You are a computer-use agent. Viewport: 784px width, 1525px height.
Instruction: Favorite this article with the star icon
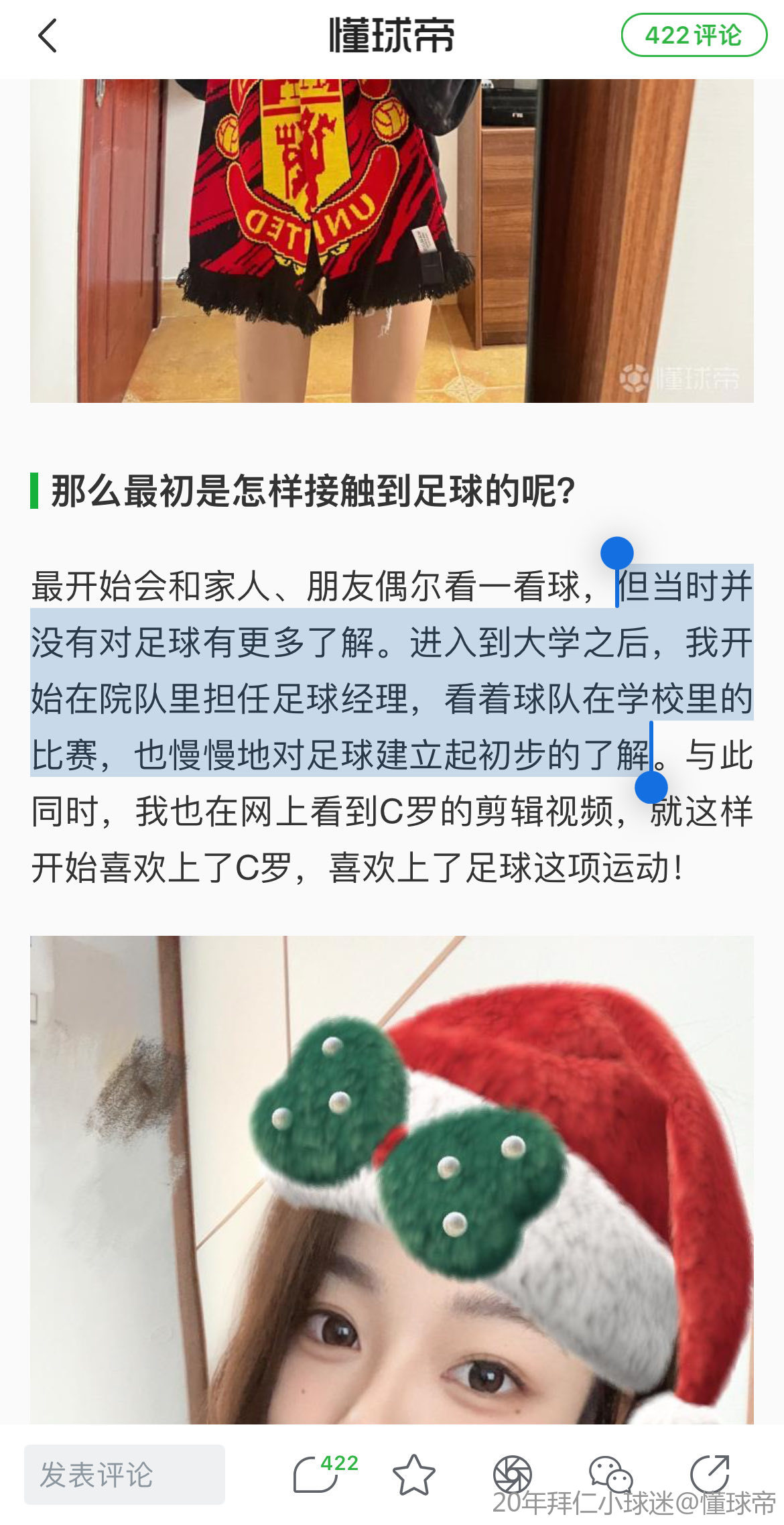(x=413, y=1475)
